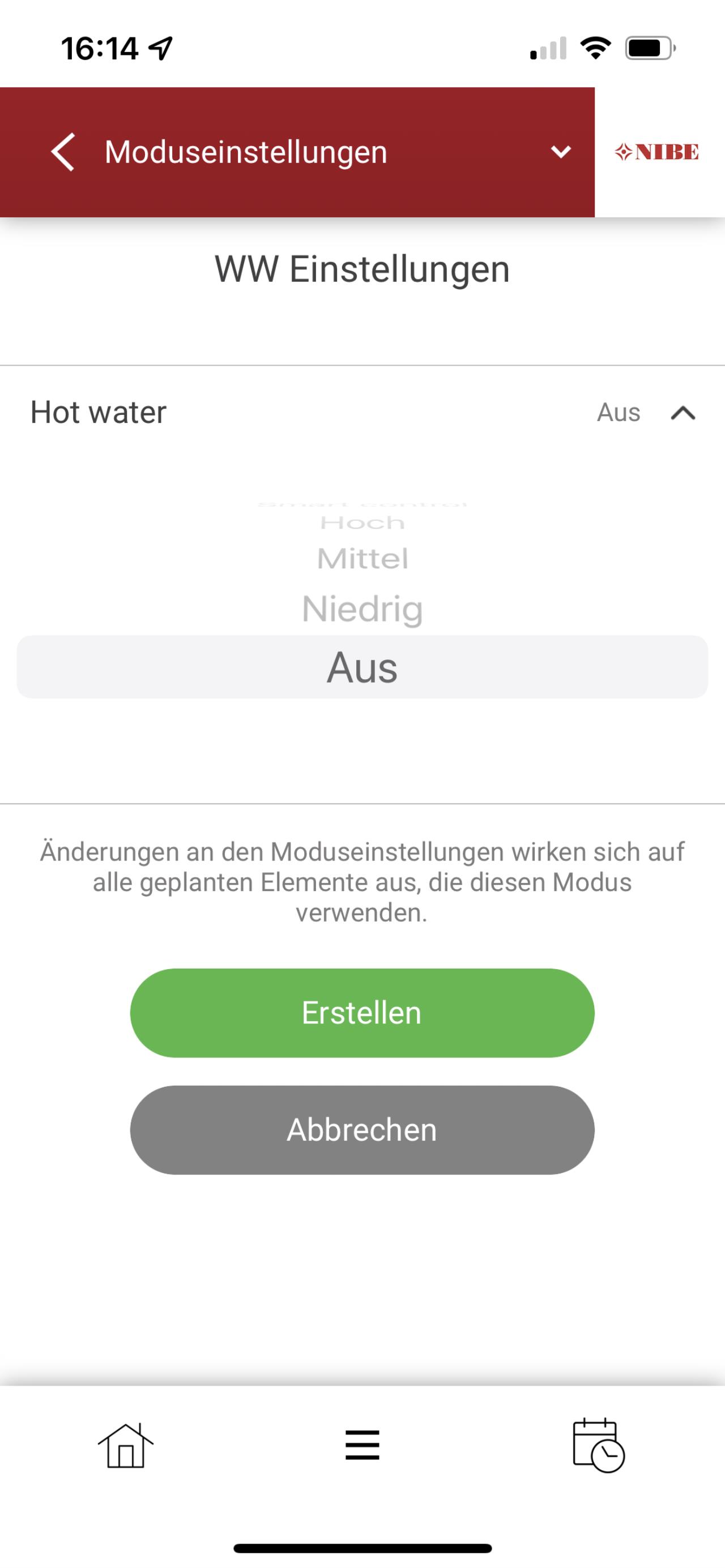The height and width of the screenshot is (1568, 725).
Task: Switch to the schedule calendar tab
Action: [598, 1445]
